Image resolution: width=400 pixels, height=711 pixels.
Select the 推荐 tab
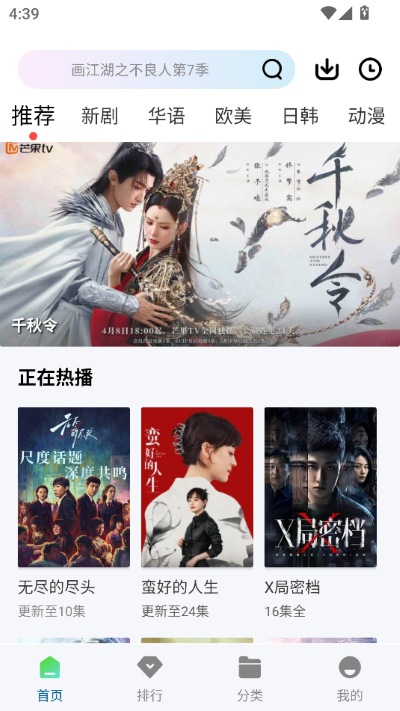pos(33,115)
